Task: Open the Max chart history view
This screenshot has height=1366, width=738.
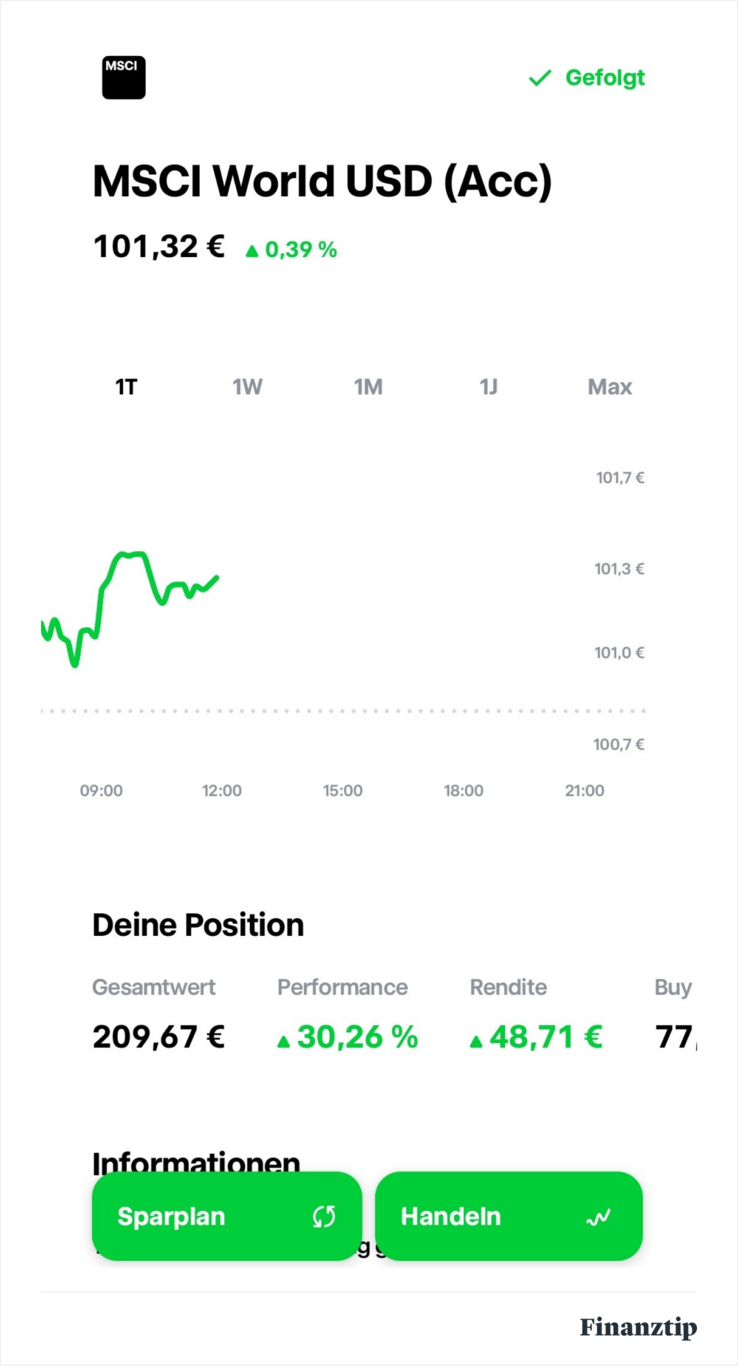Action: (609, 386)
